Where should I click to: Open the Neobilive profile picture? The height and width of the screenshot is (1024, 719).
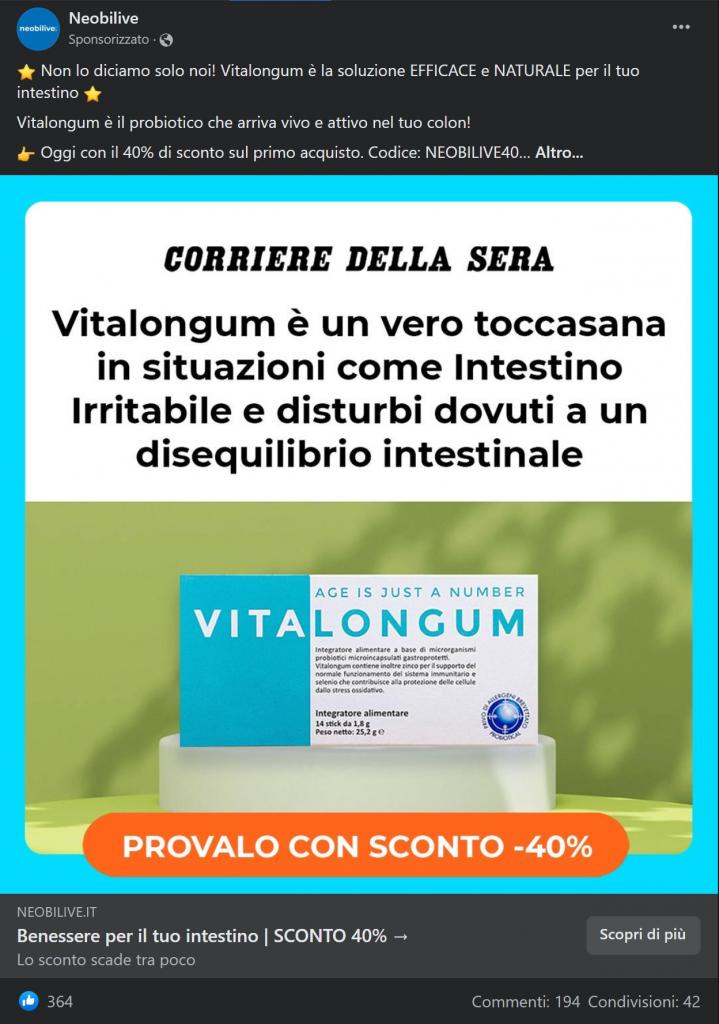coord(39,28)
